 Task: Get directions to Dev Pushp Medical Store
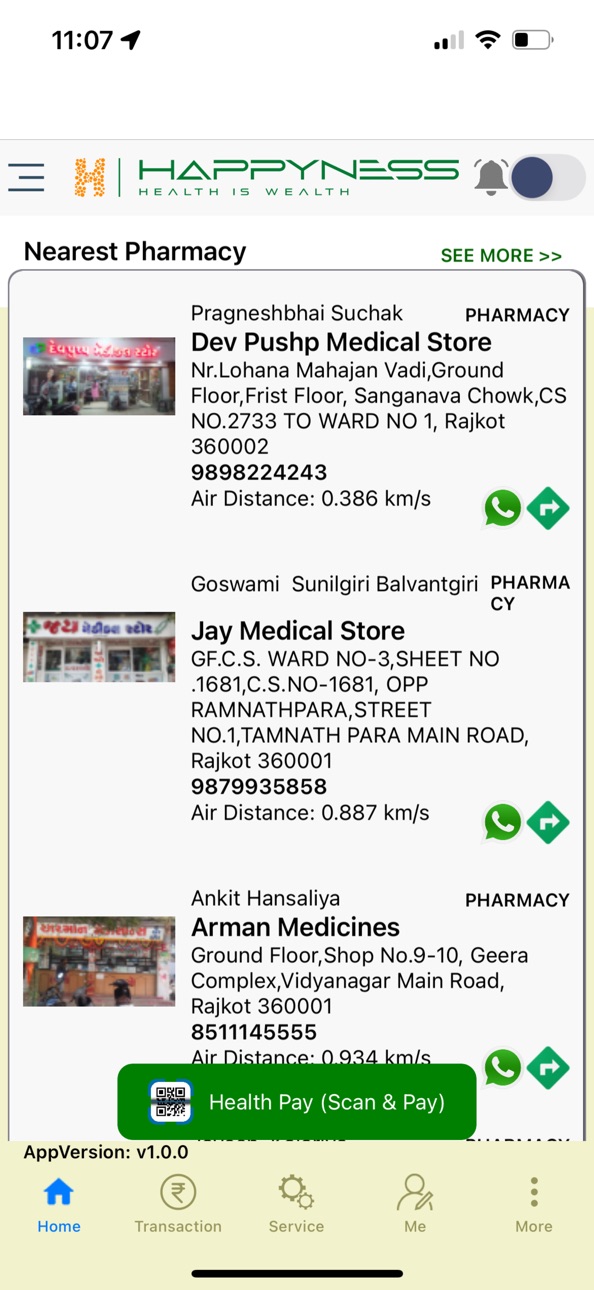pos(548,508)
